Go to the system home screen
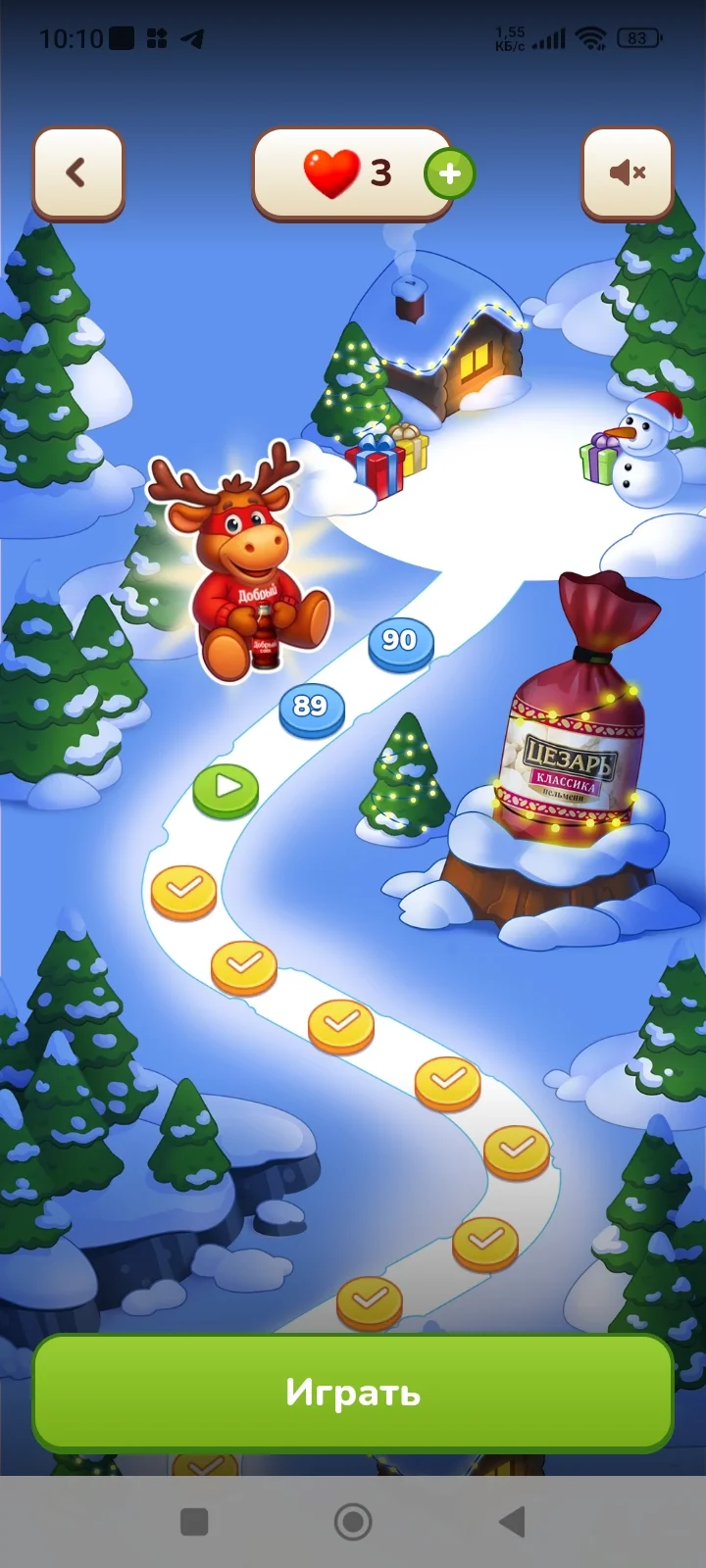Screen dimensions: 706x1568 click(353, 1522)
